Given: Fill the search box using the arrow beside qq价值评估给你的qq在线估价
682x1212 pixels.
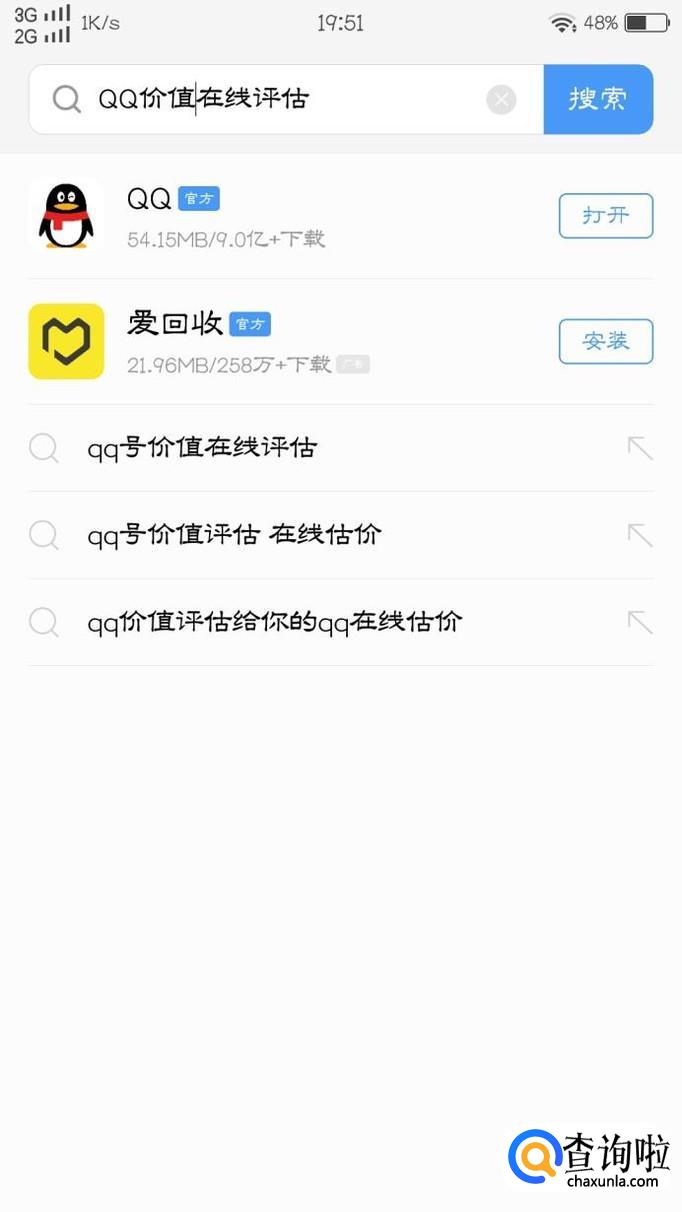Looking at the screenshot, I should click(x=639, y=622).
